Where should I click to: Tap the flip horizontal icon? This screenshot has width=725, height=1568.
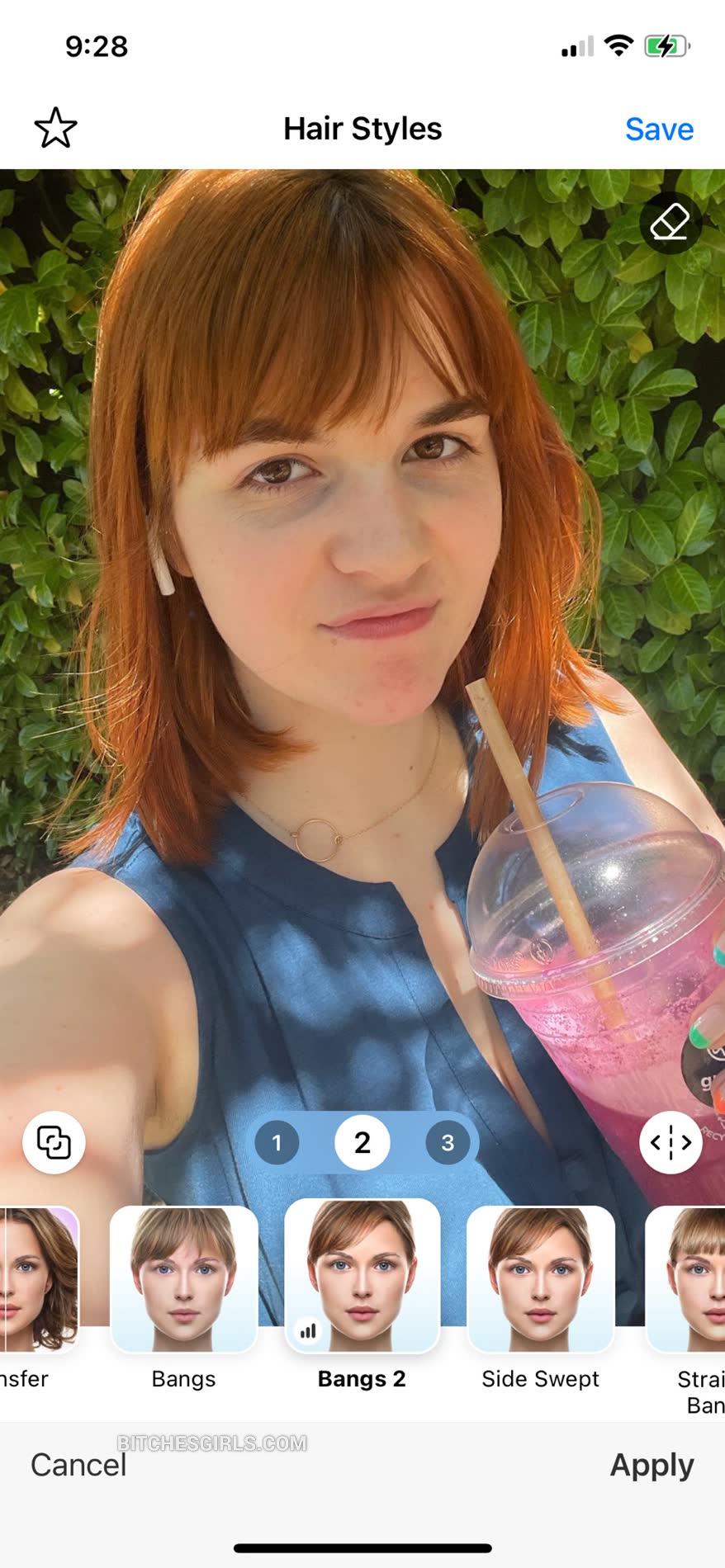tap(671, 1143)
